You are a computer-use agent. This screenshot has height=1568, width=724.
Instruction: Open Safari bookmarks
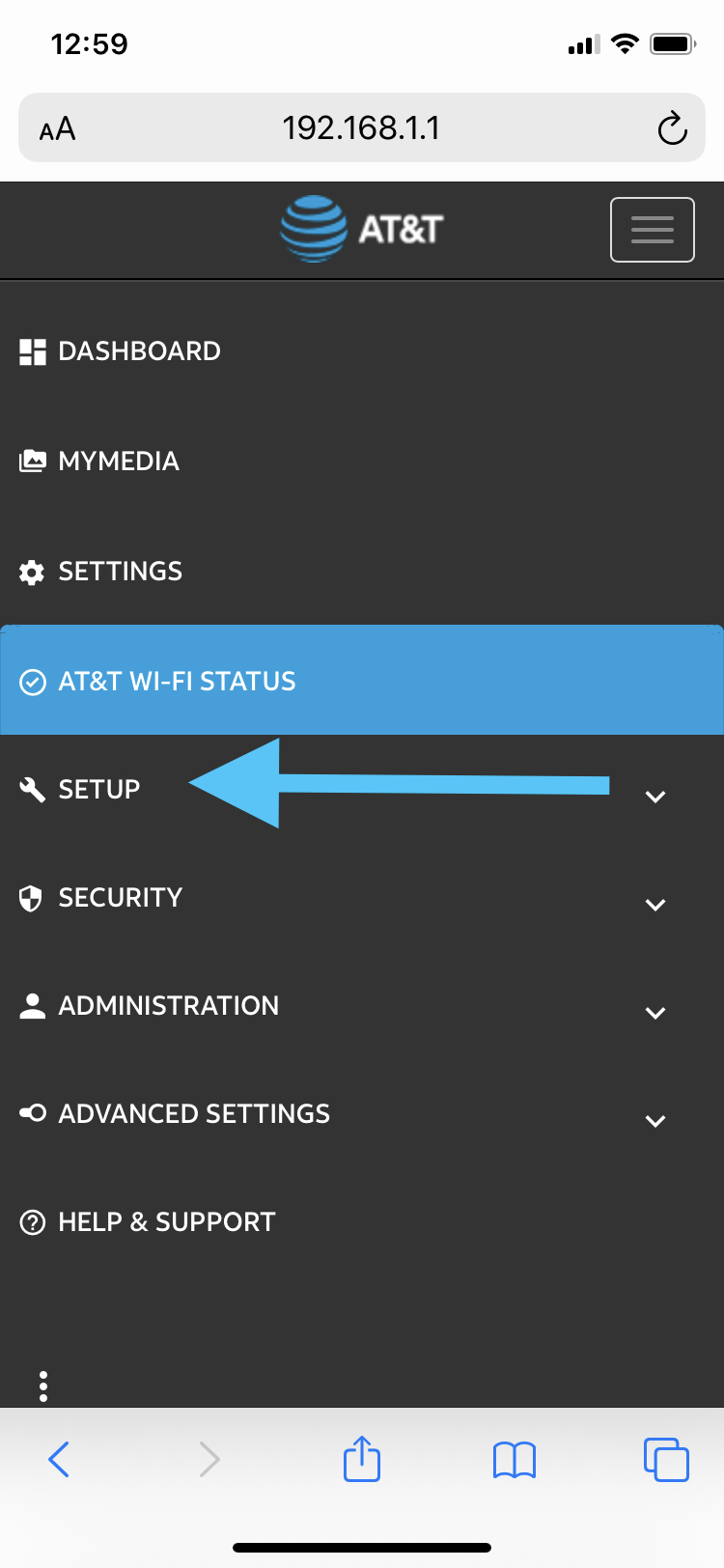point(514,1460)
